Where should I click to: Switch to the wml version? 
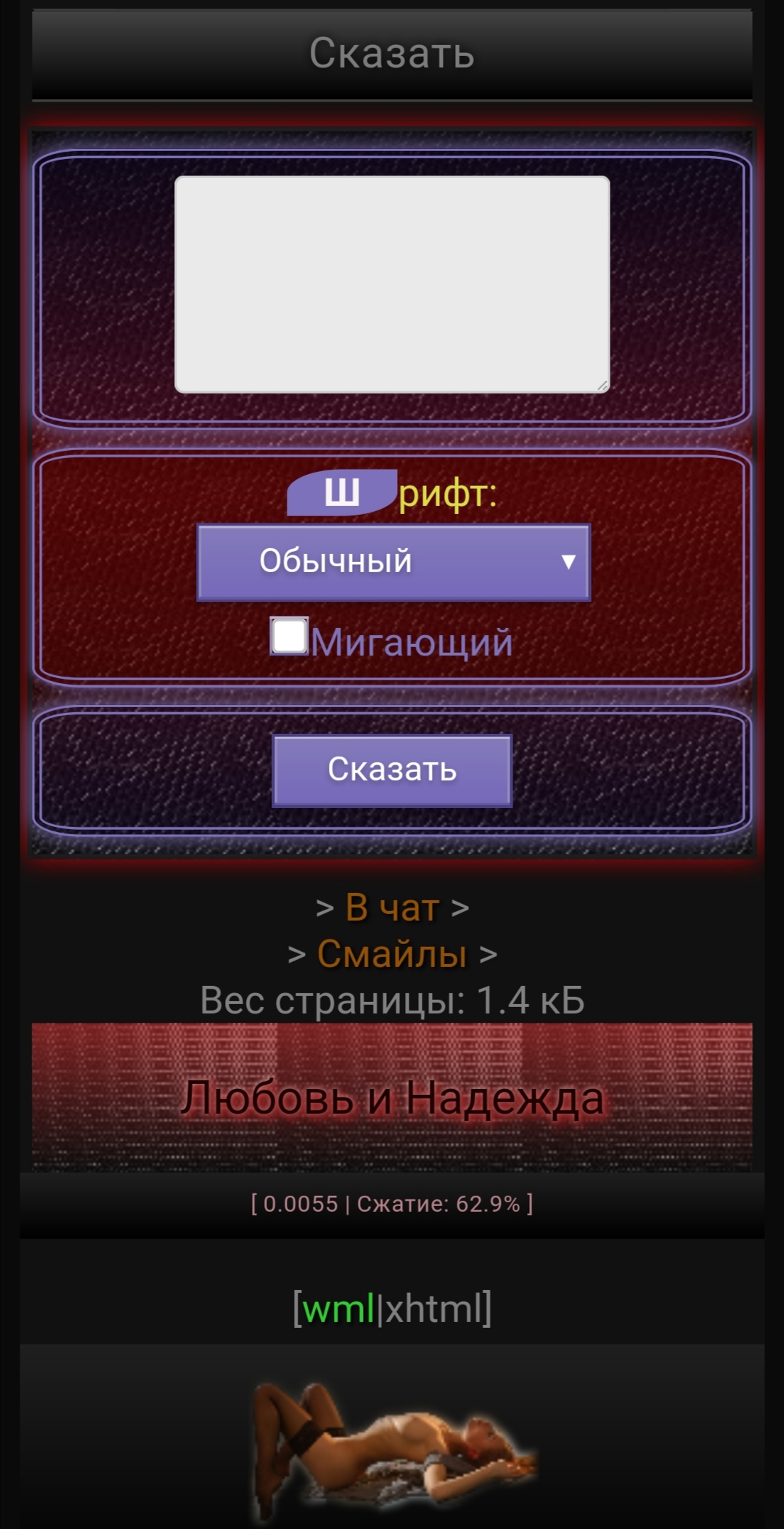338,1309
